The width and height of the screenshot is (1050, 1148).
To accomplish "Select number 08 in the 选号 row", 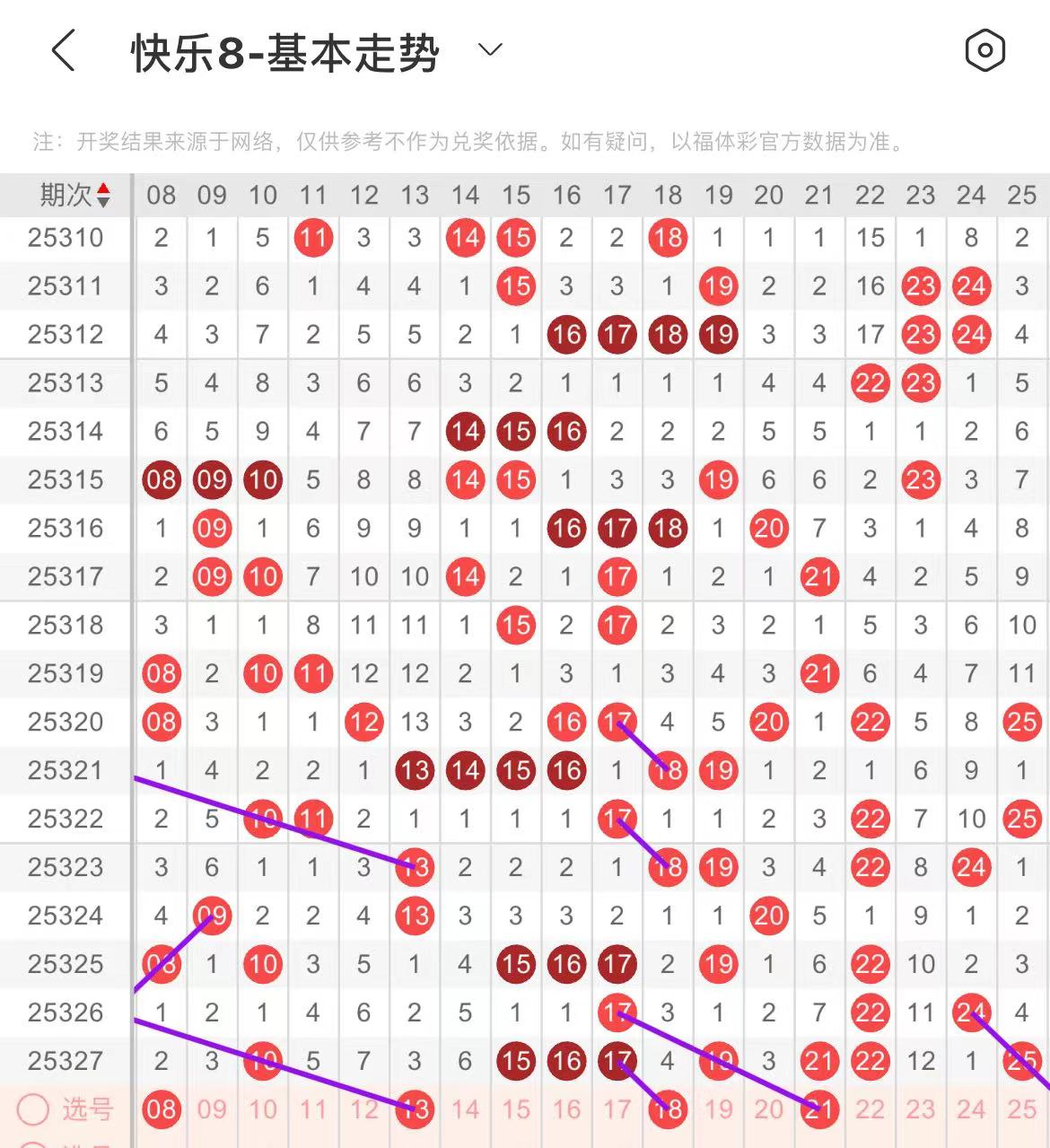I will [162, 1109].
